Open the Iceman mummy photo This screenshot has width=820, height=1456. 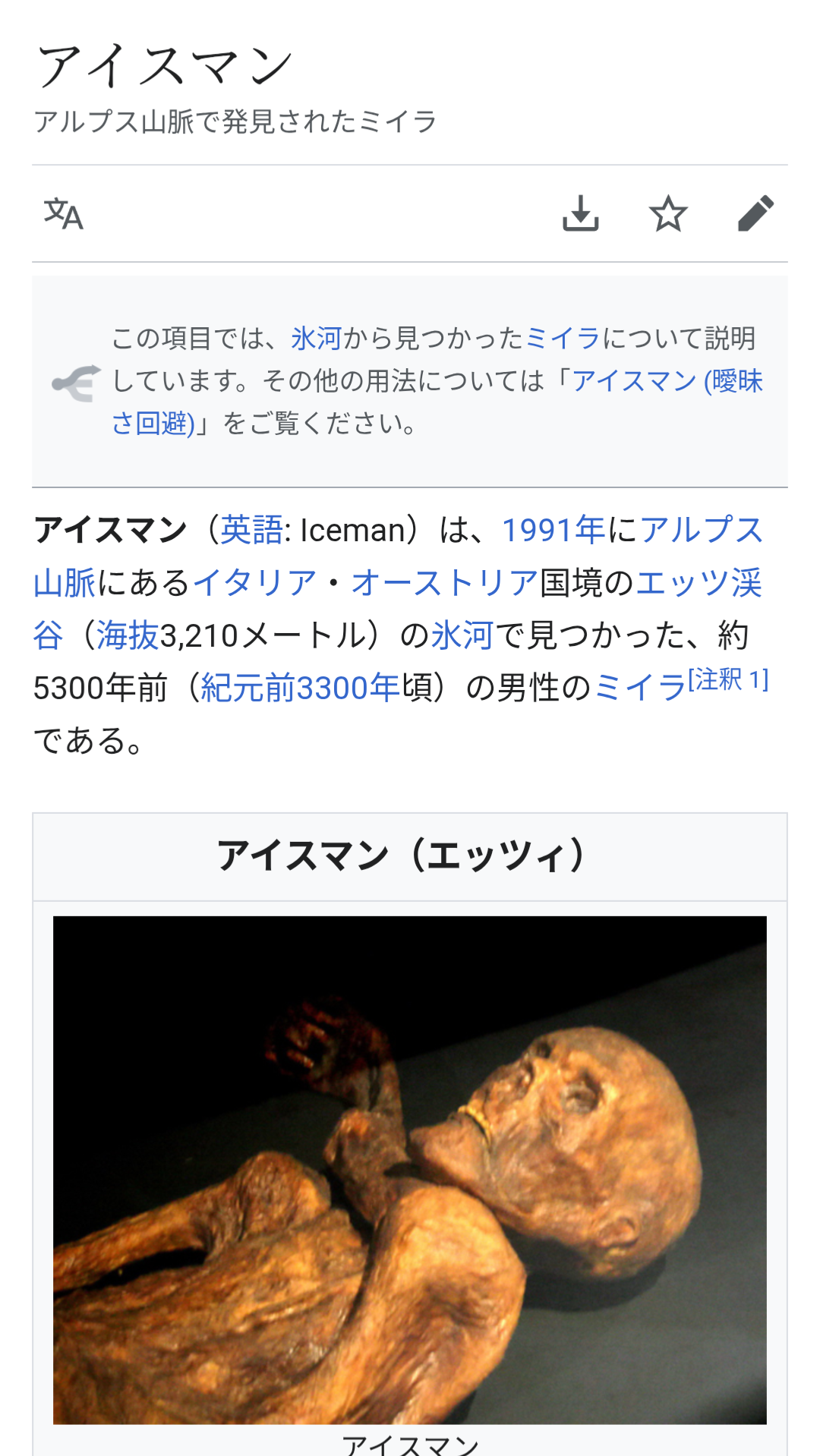(410, 1170)
